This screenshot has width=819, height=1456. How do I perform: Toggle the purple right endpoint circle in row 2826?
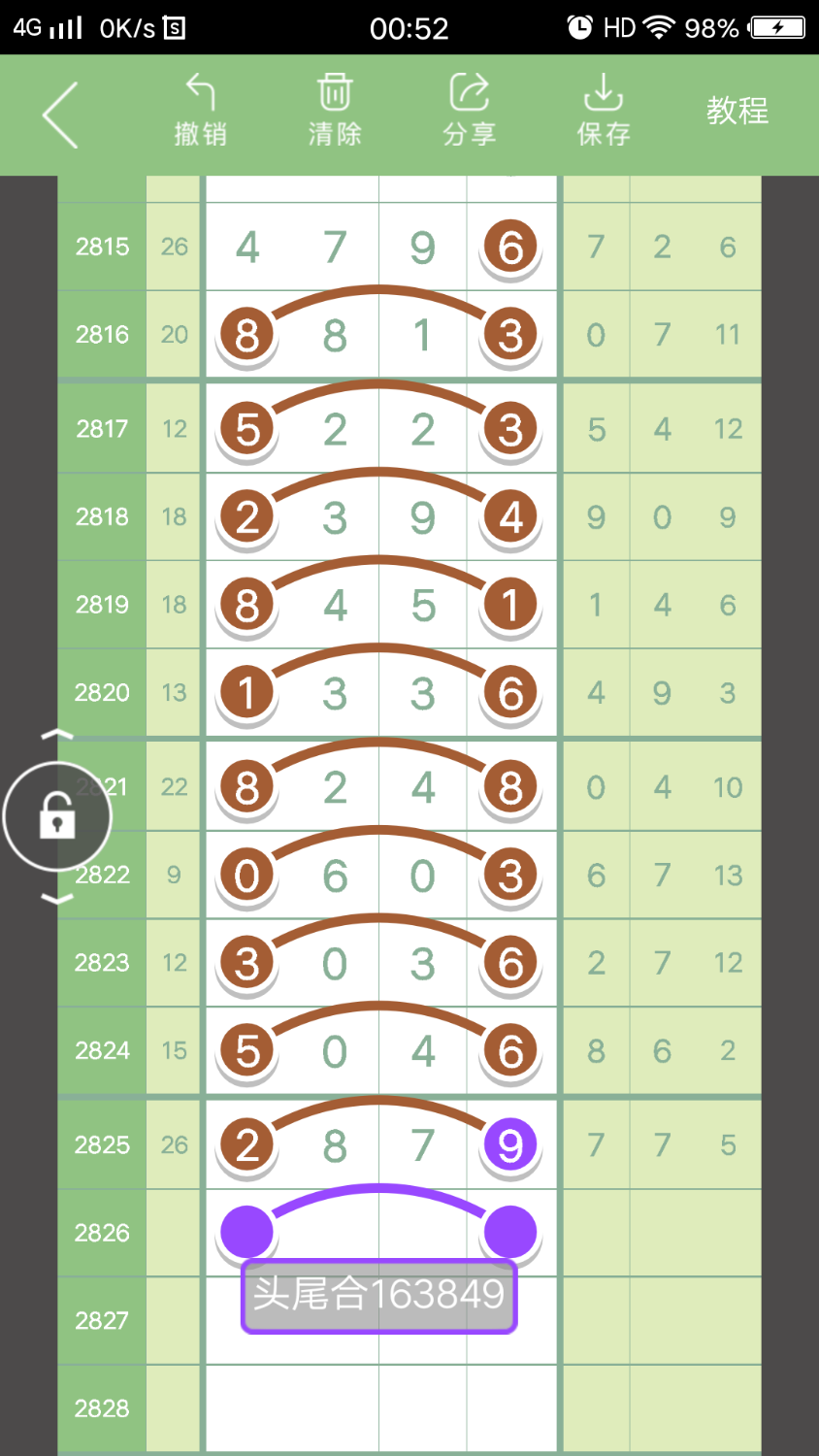click(509, 1231)
